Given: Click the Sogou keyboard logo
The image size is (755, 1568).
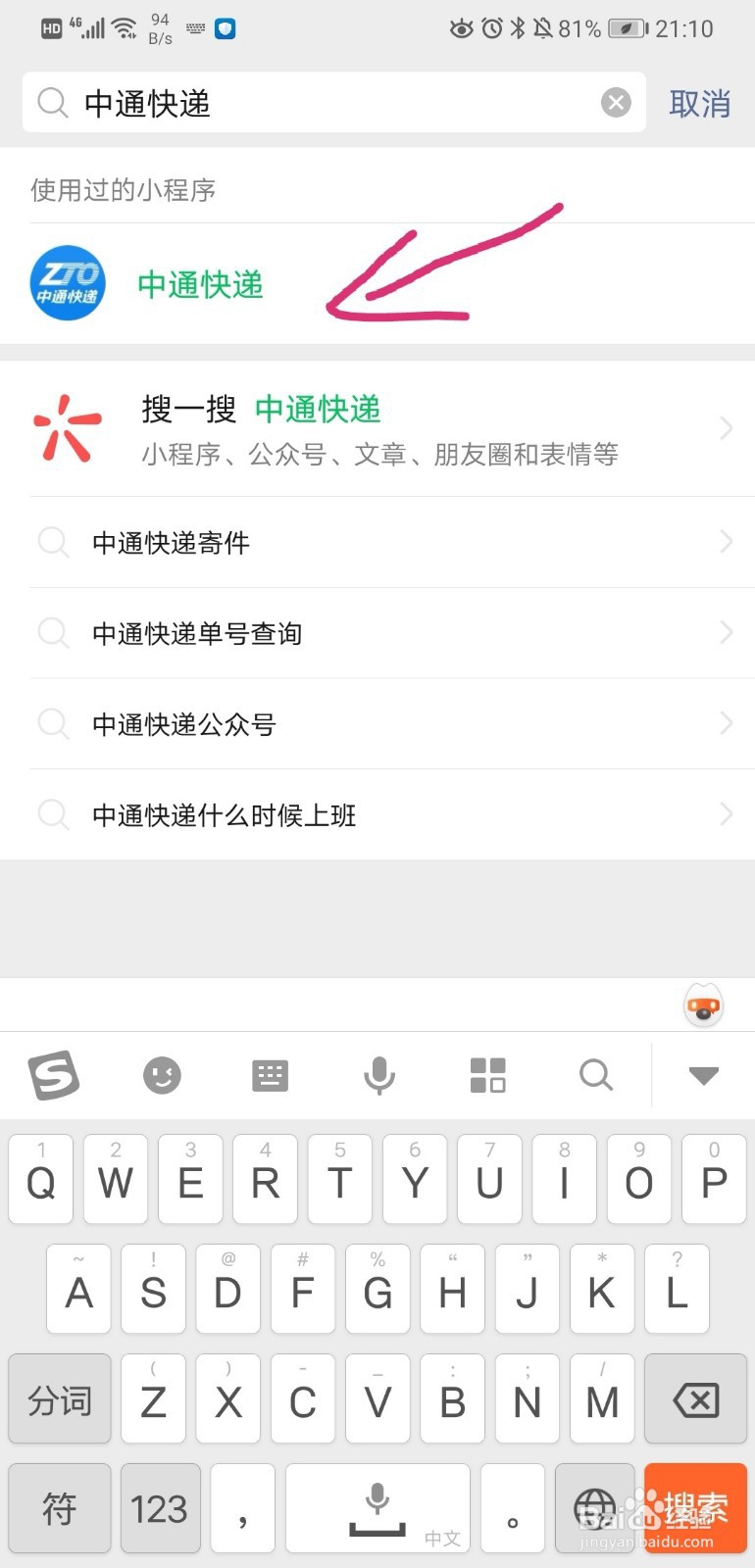Looking at the screenshot, I should click(x=54, y=1075).
